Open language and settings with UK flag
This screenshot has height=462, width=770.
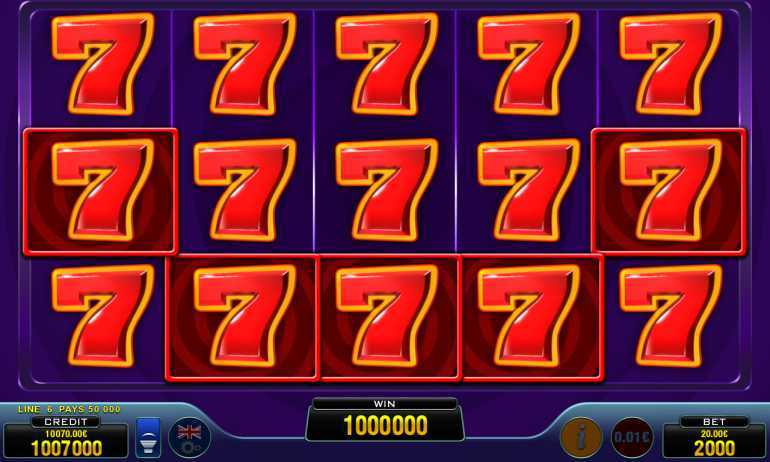coord(189,437)
